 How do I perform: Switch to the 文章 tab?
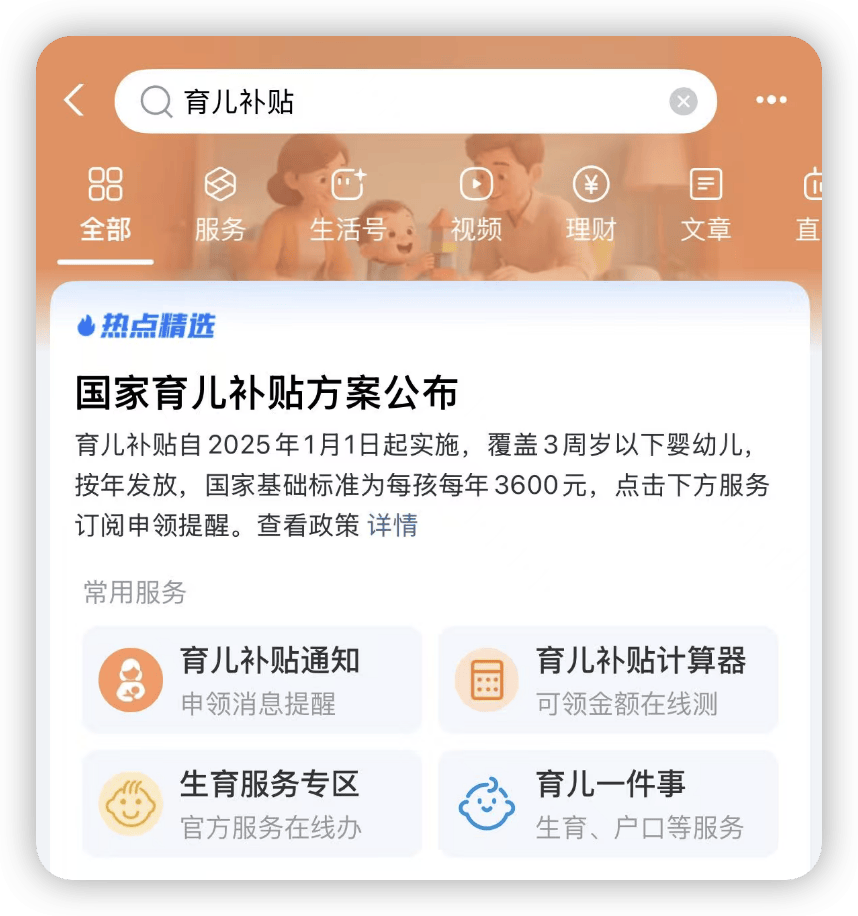(706, 205)
